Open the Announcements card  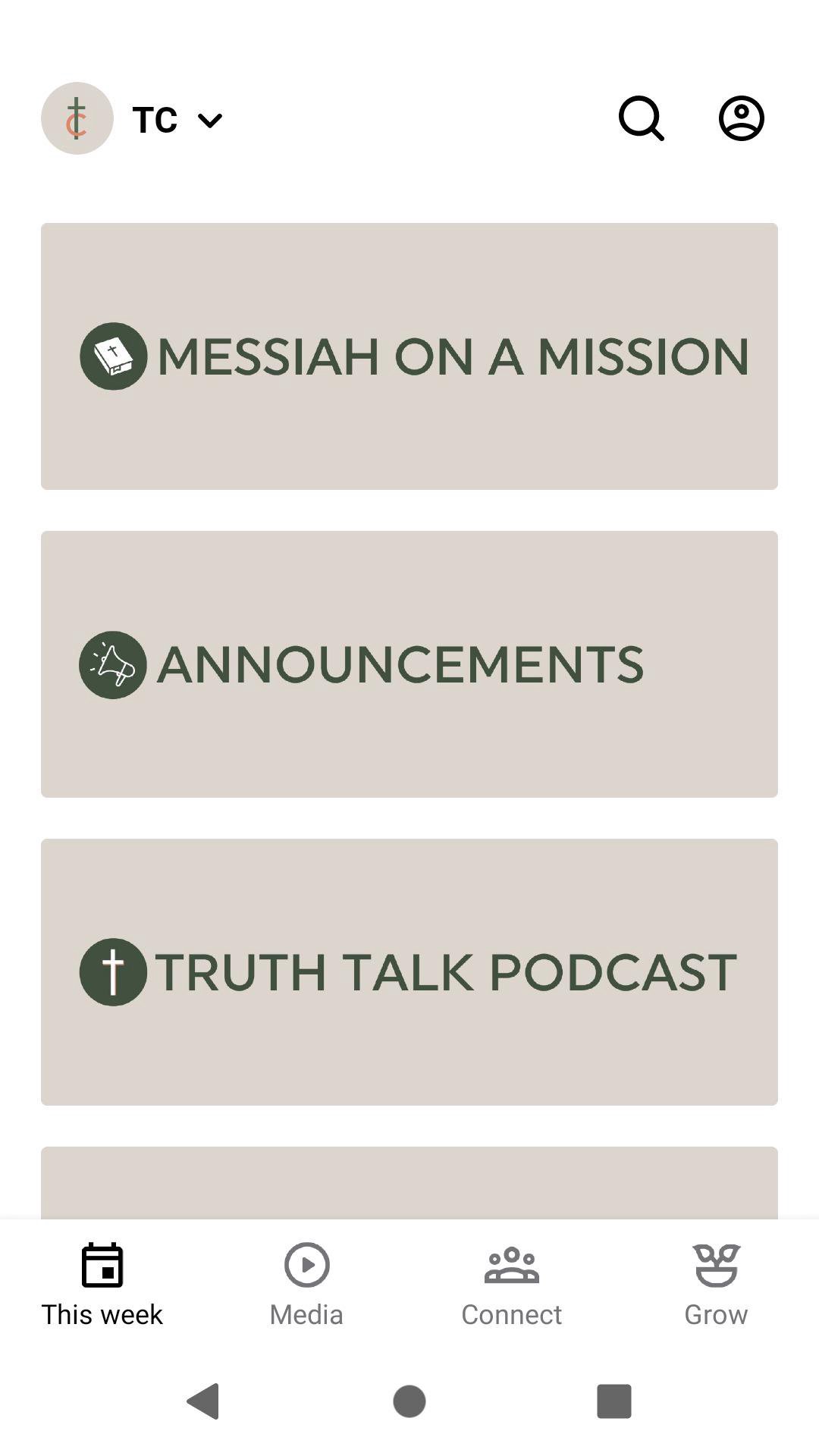pos(409,664)
